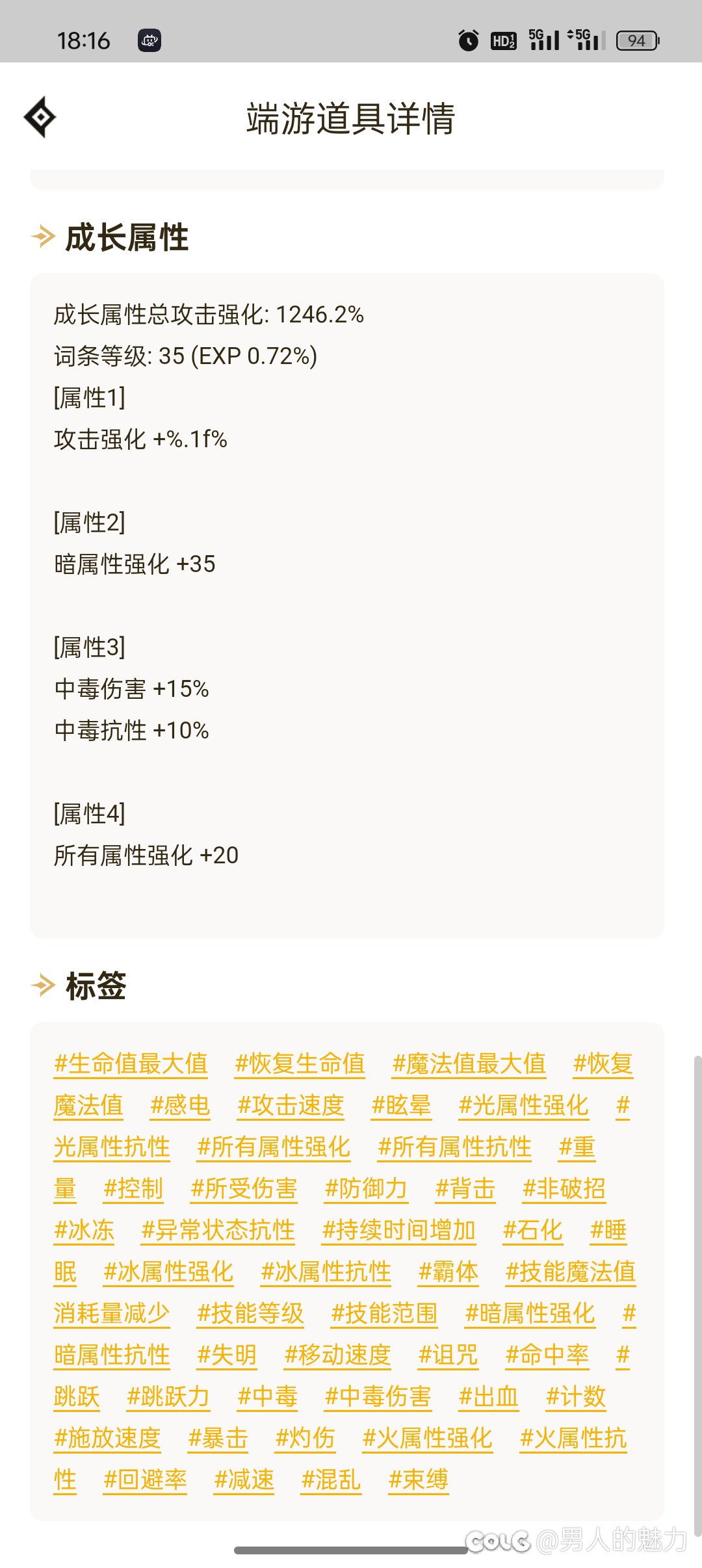The width and height of the screenshot is (702, 1568).
Task: Open the #暗属性强化 tag
Action: coord(530,1314)
